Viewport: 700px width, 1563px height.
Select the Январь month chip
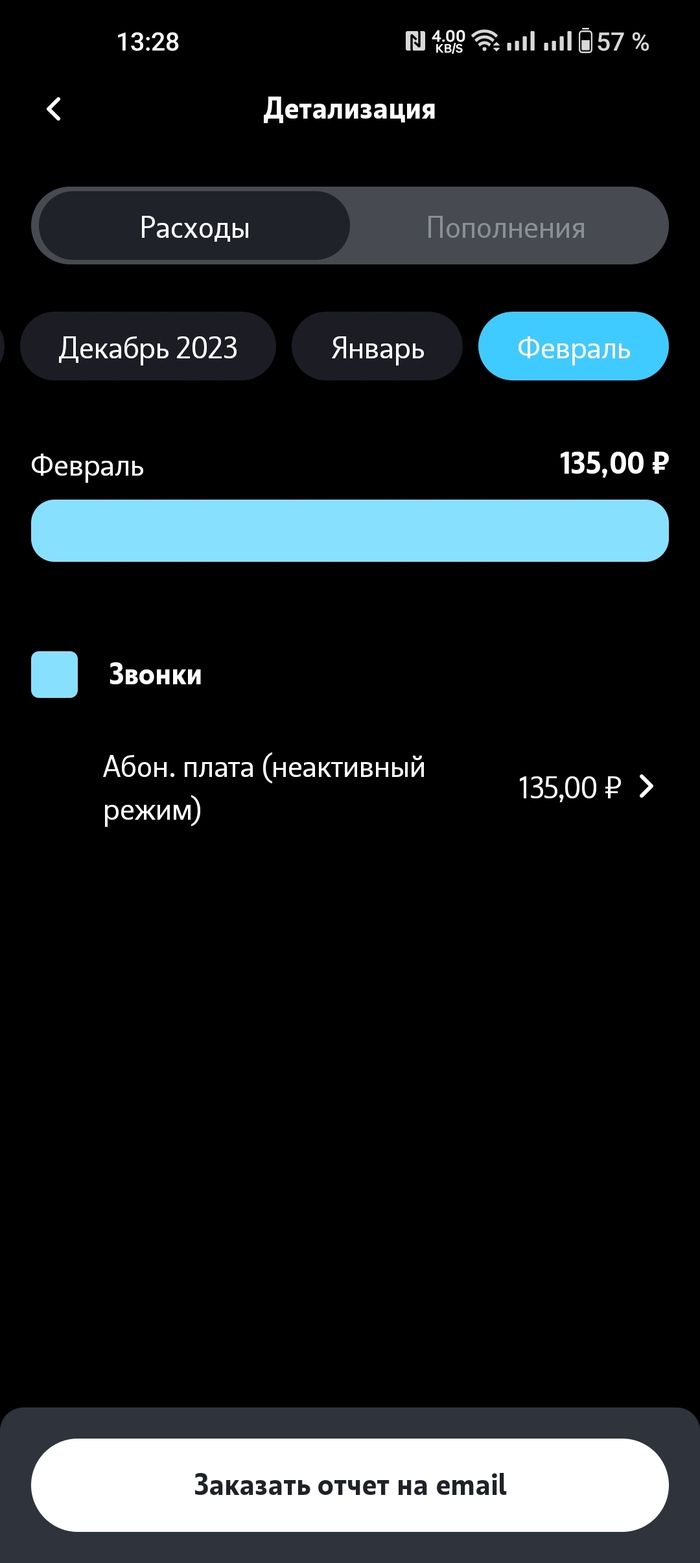pyautogui.click(x=377, y=347)
